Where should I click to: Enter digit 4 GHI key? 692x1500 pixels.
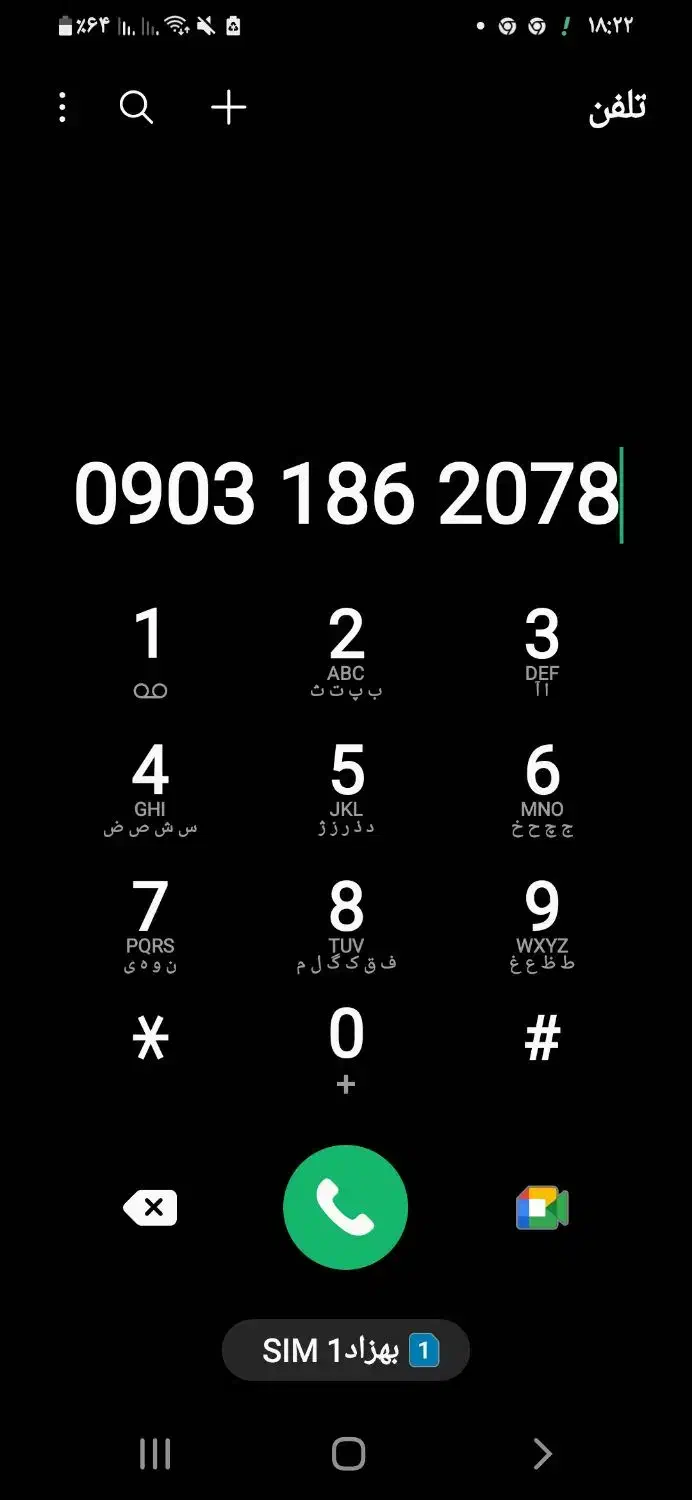[150, 788]
